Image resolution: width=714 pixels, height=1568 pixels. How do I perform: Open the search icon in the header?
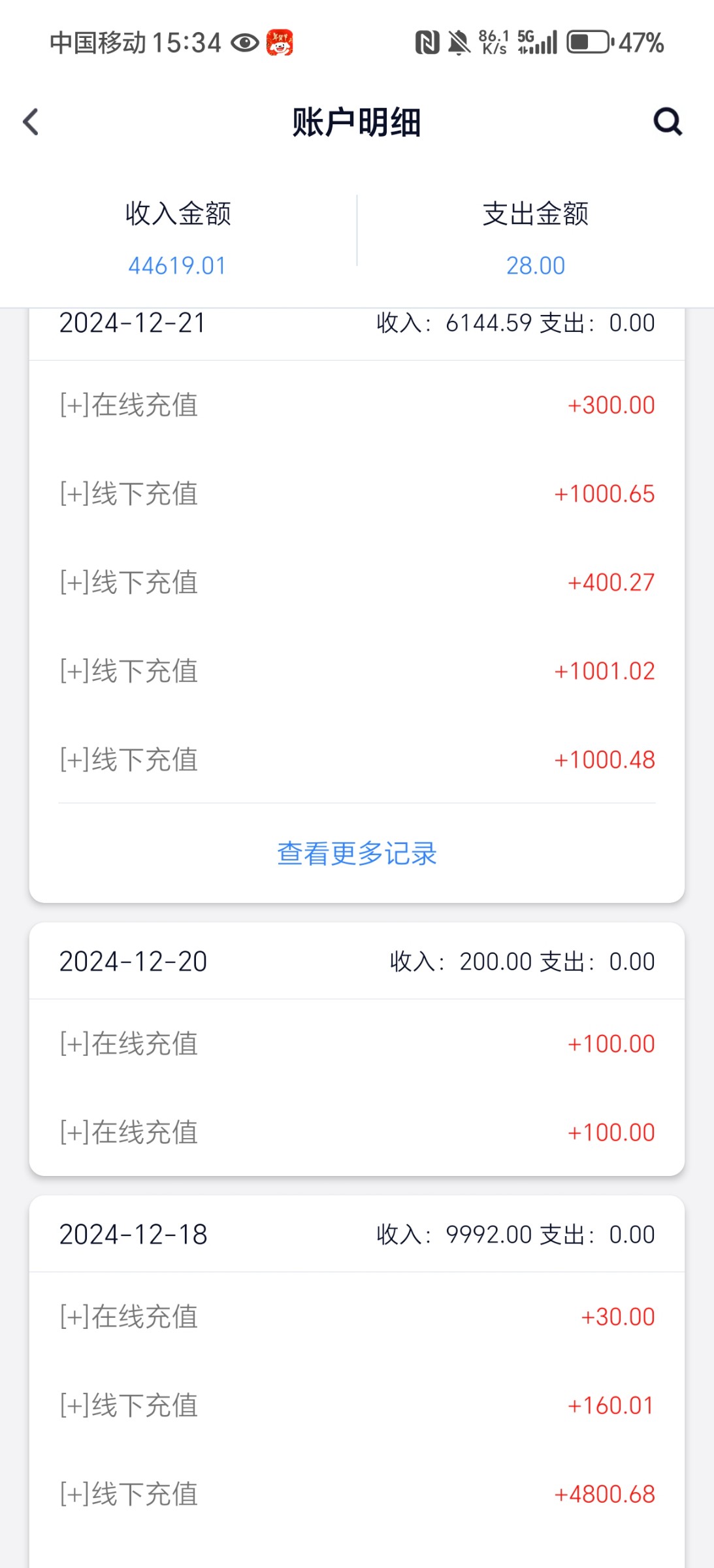coord(667,122)
